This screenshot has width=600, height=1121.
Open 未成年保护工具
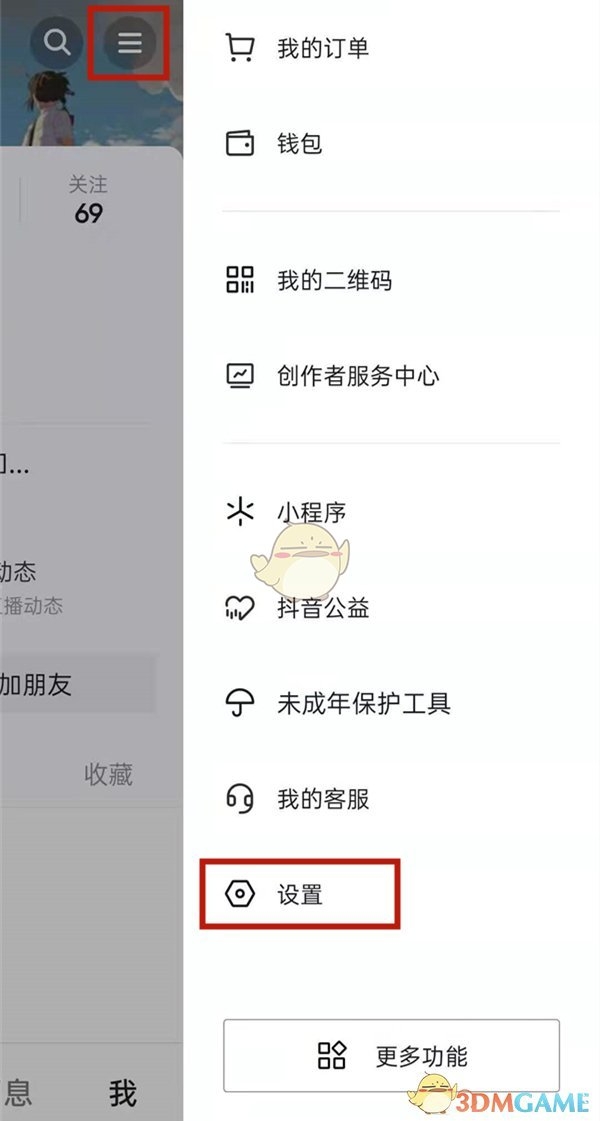click(363, 703)
